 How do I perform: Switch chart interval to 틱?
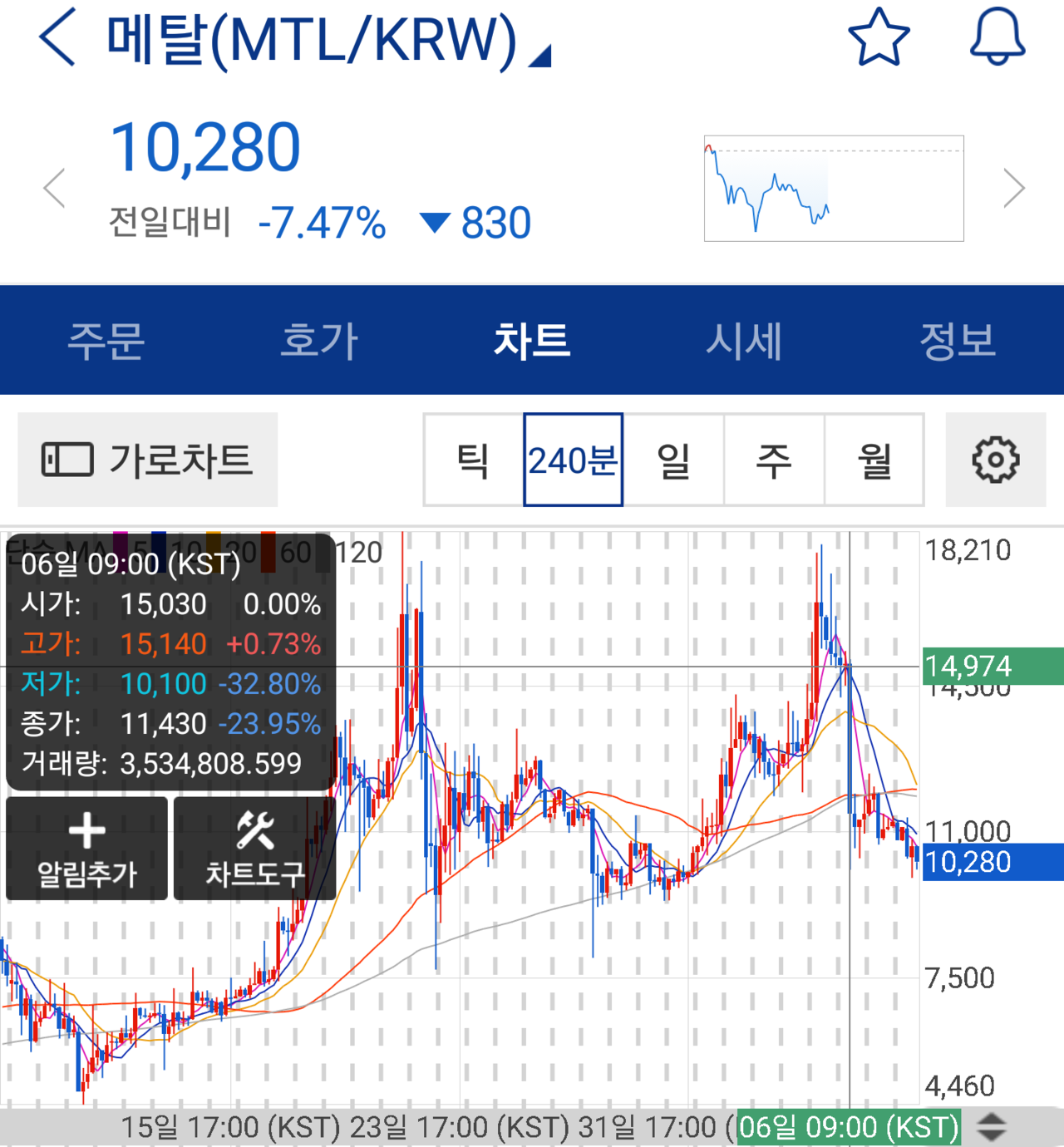(x=474, y=460)
